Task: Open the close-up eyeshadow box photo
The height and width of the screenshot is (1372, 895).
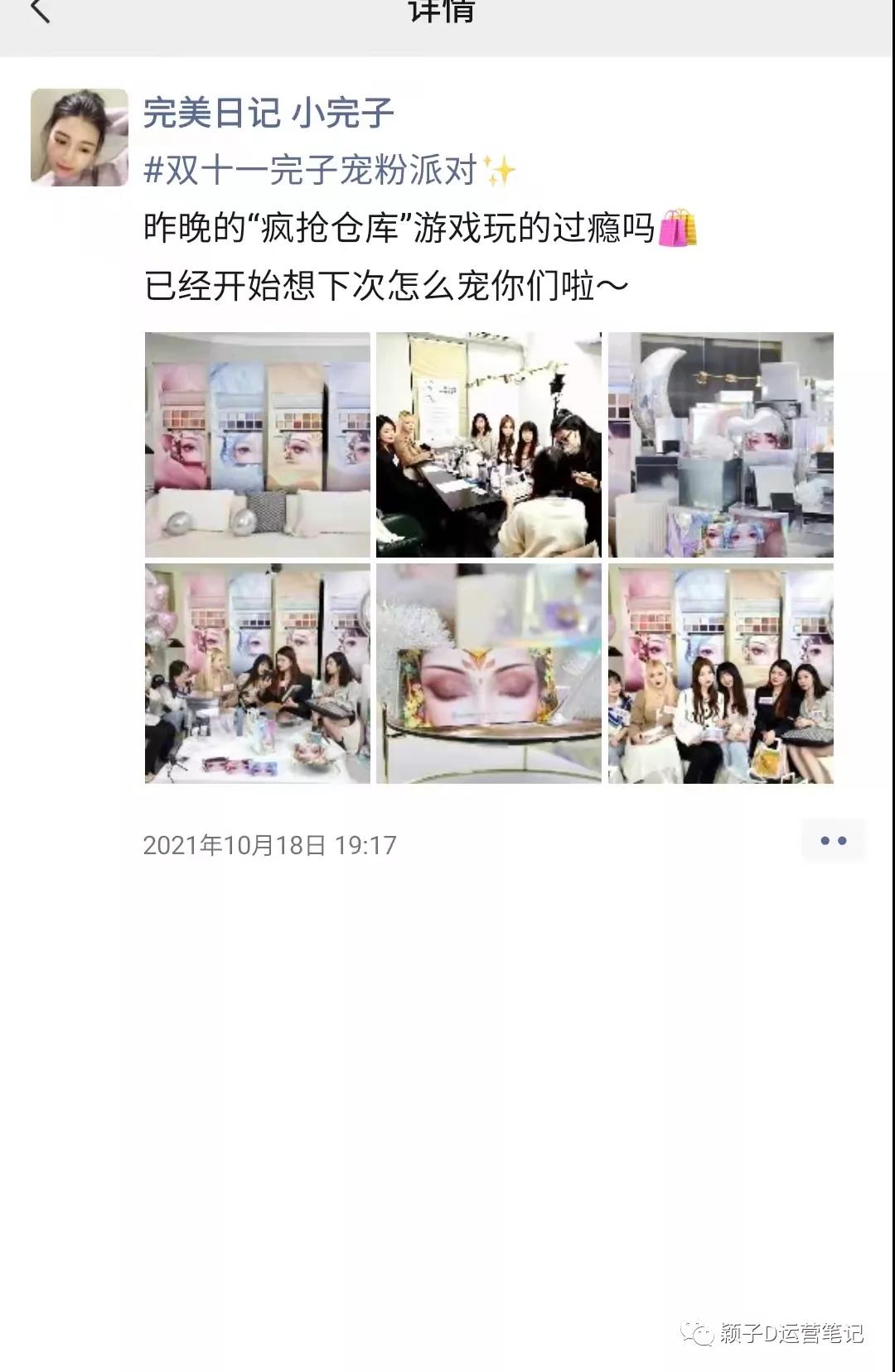Action: [488, 675]
